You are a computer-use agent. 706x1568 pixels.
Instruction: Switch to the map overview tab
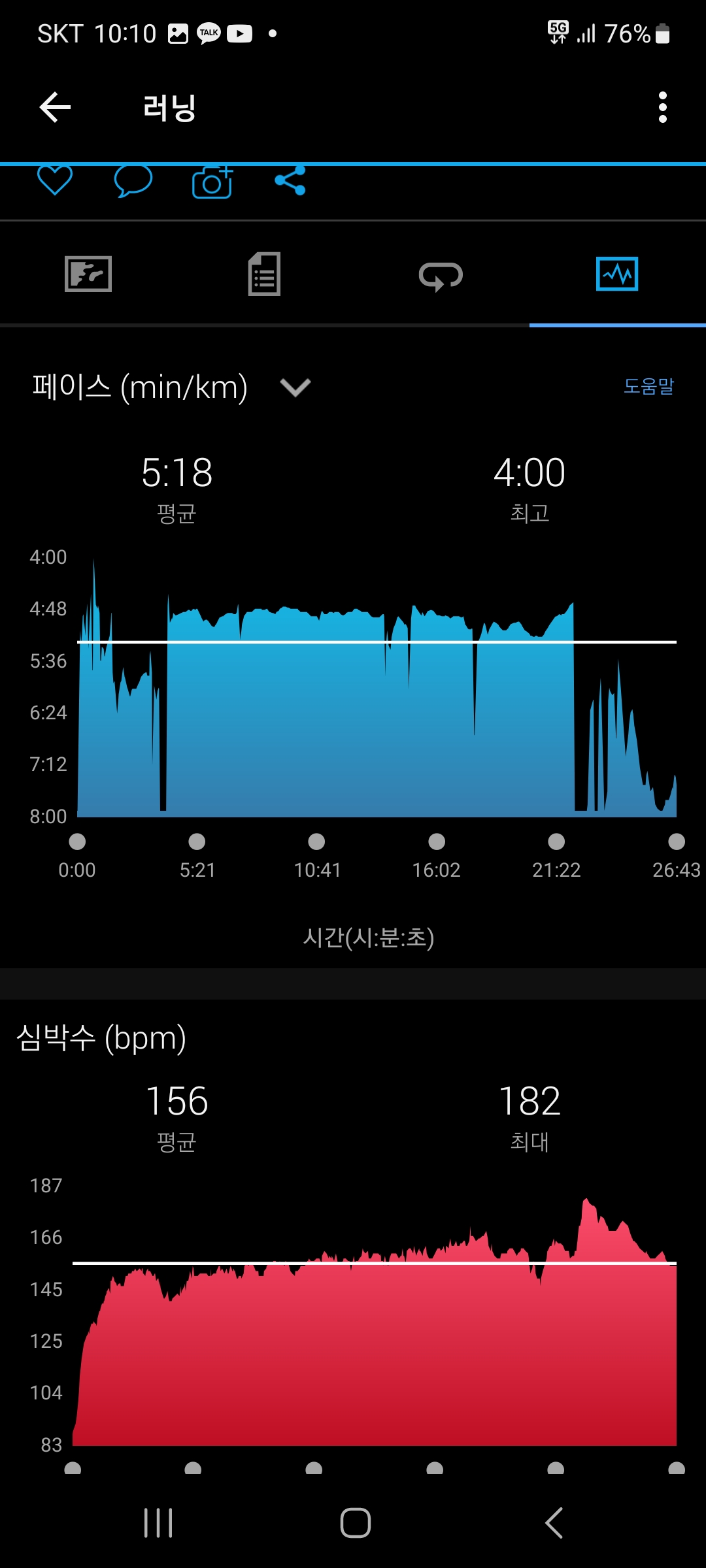pos(88,274)
